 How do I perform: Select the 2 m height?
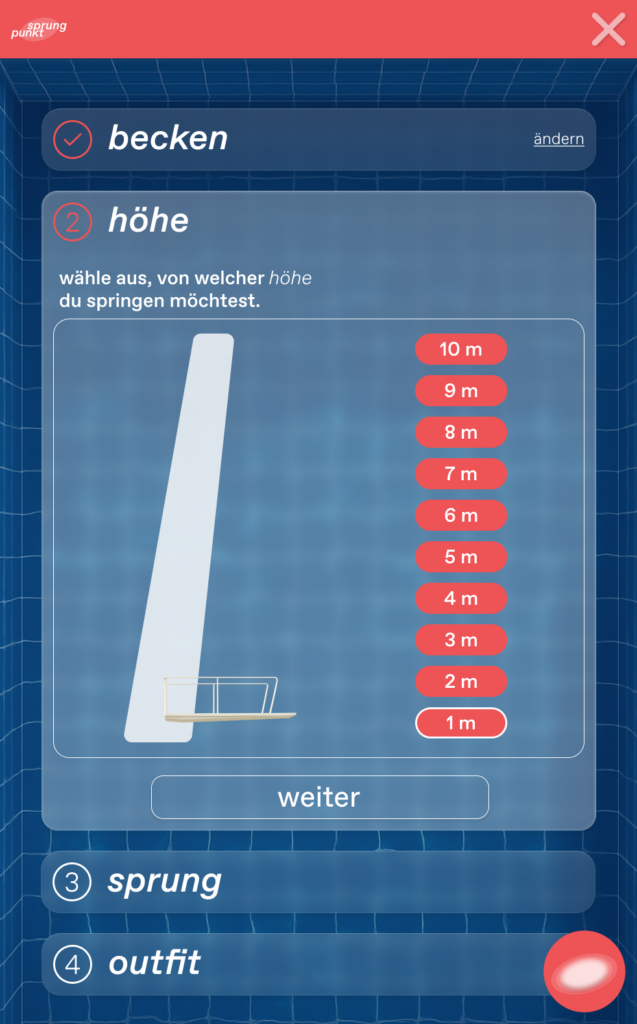click(x=461, y=681)
